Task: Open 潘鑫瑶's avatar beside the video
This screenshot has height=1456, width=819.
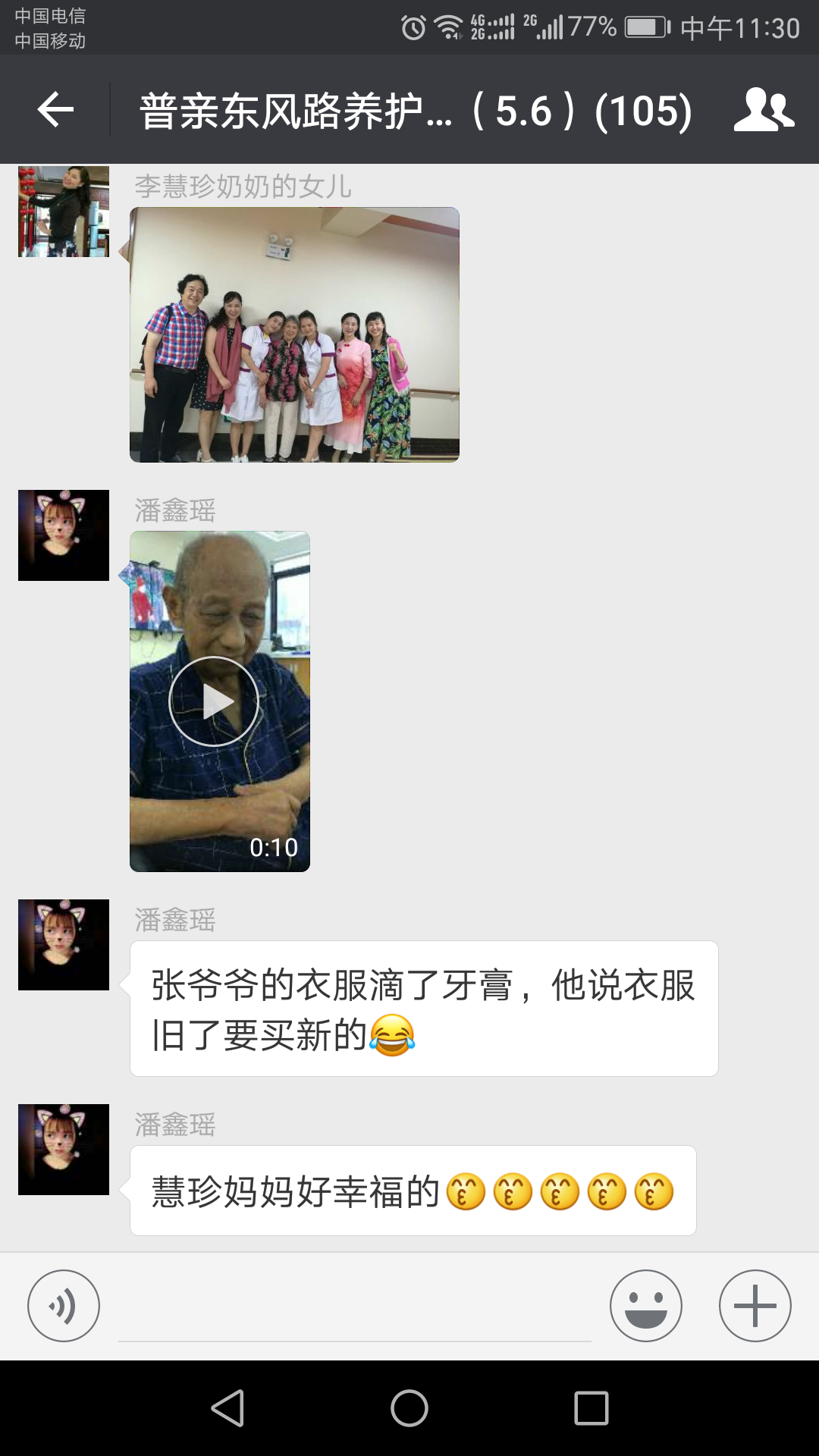Action: coord(64,535)
